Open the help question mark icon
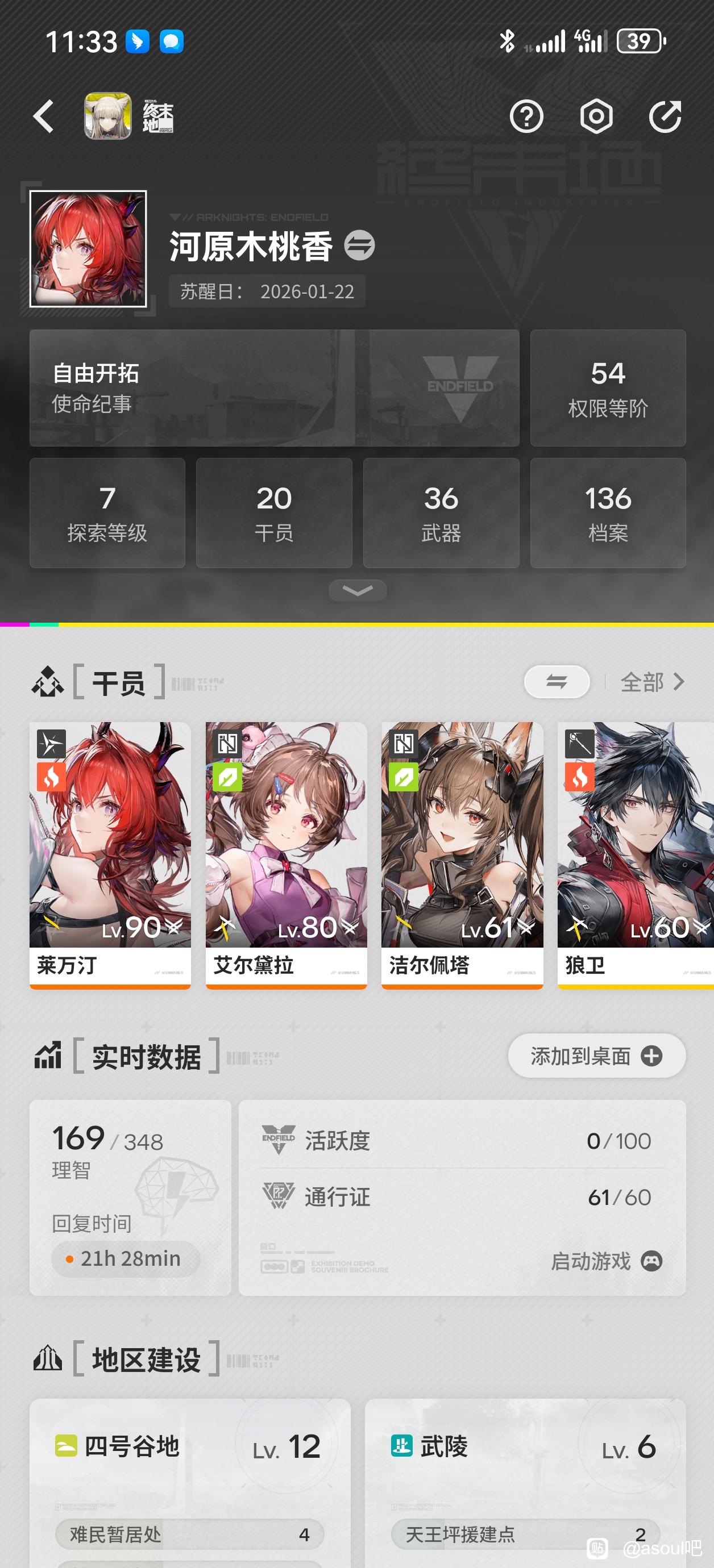This screenshot has height=1568, width=714. [x=526, y=116]
